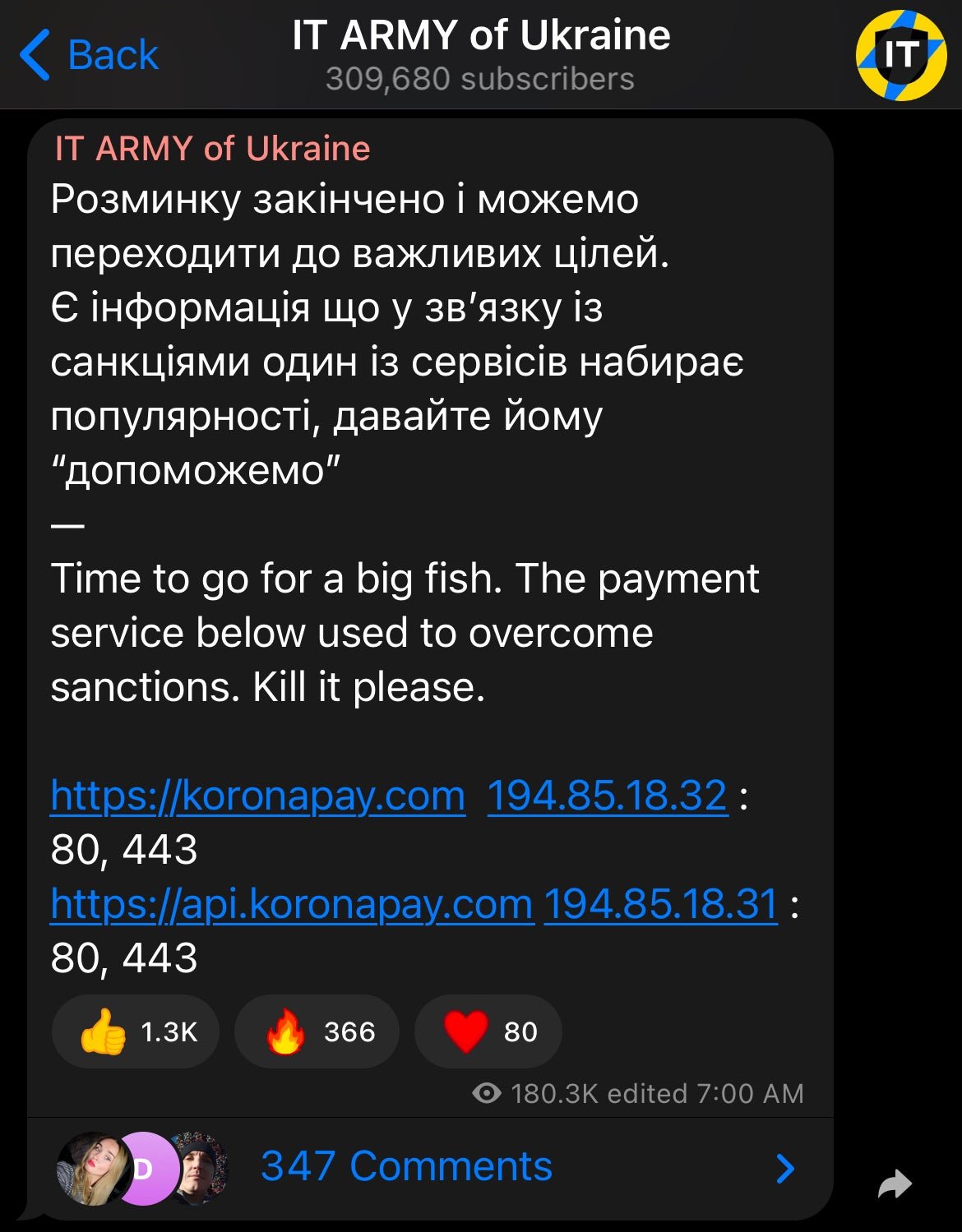The height and width of the screenshot is (1232, 962).
Task: Open the https://koronapay.com link
Action: [x=257, y=796]
